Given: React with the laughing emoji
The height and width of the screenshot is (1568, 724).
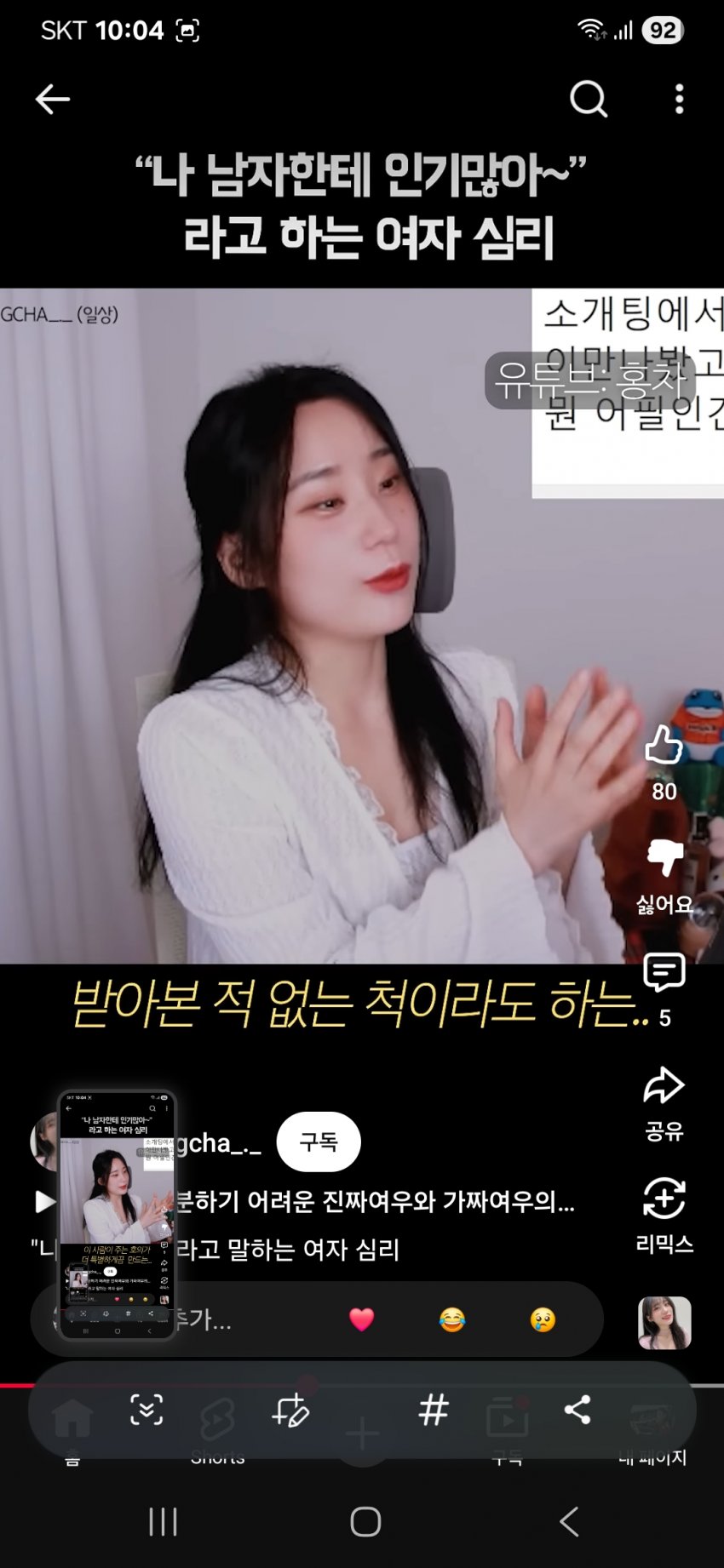Looking at the screenshot, I should pyautogui.click(x=452, y=1319).
